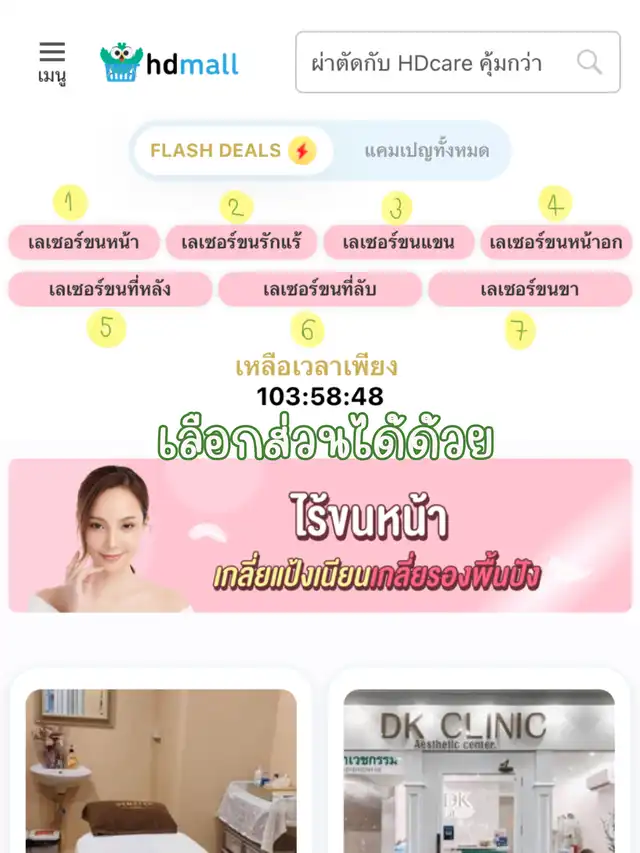This screenshot has width=640, height=853.
Task: Select the เลเซอร์ขนแขน chip
Action: click(x=398, y=242)
